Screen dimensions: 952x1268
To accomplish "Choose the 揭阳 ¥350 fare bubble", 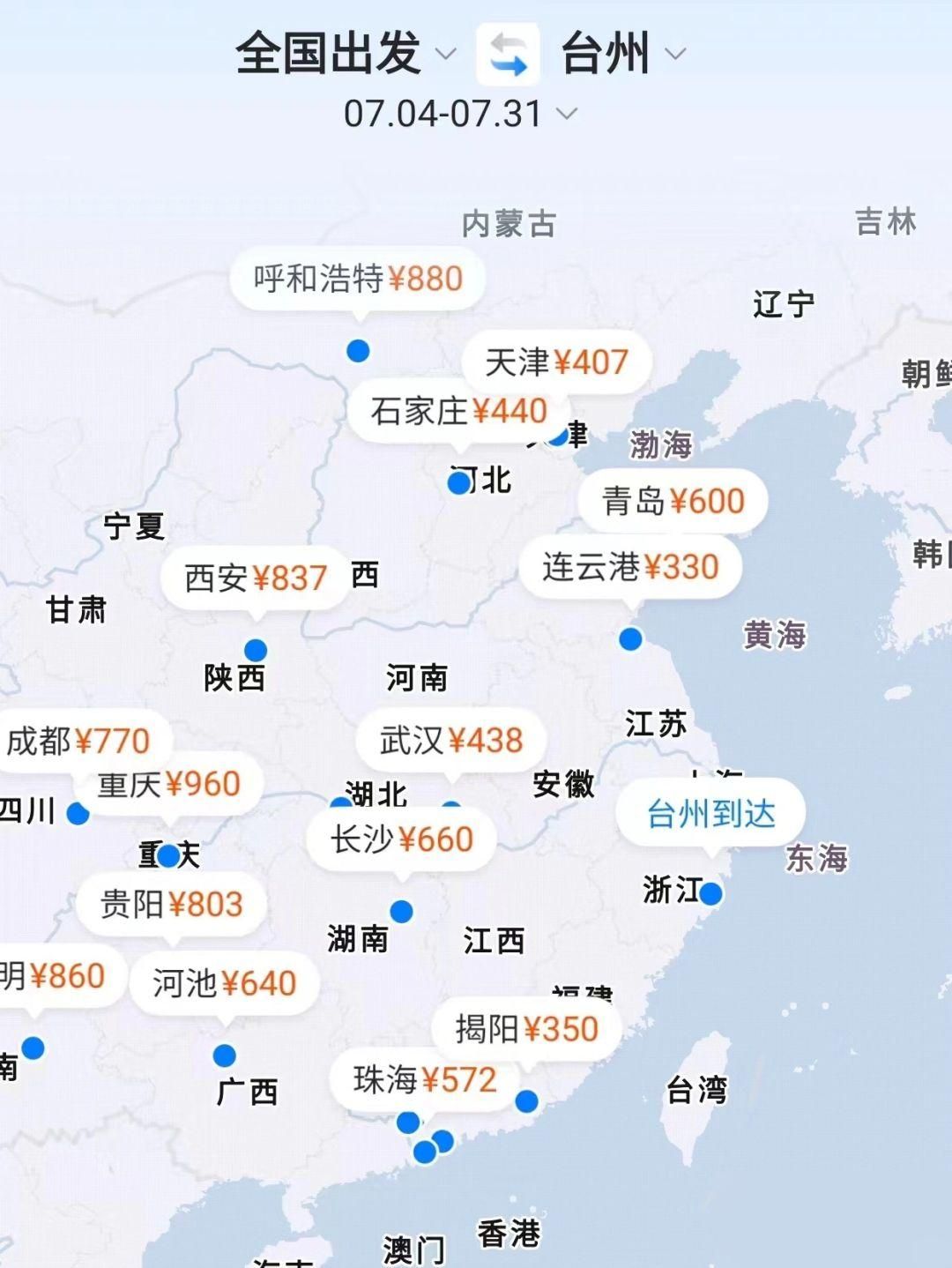I will point(526,1028).
